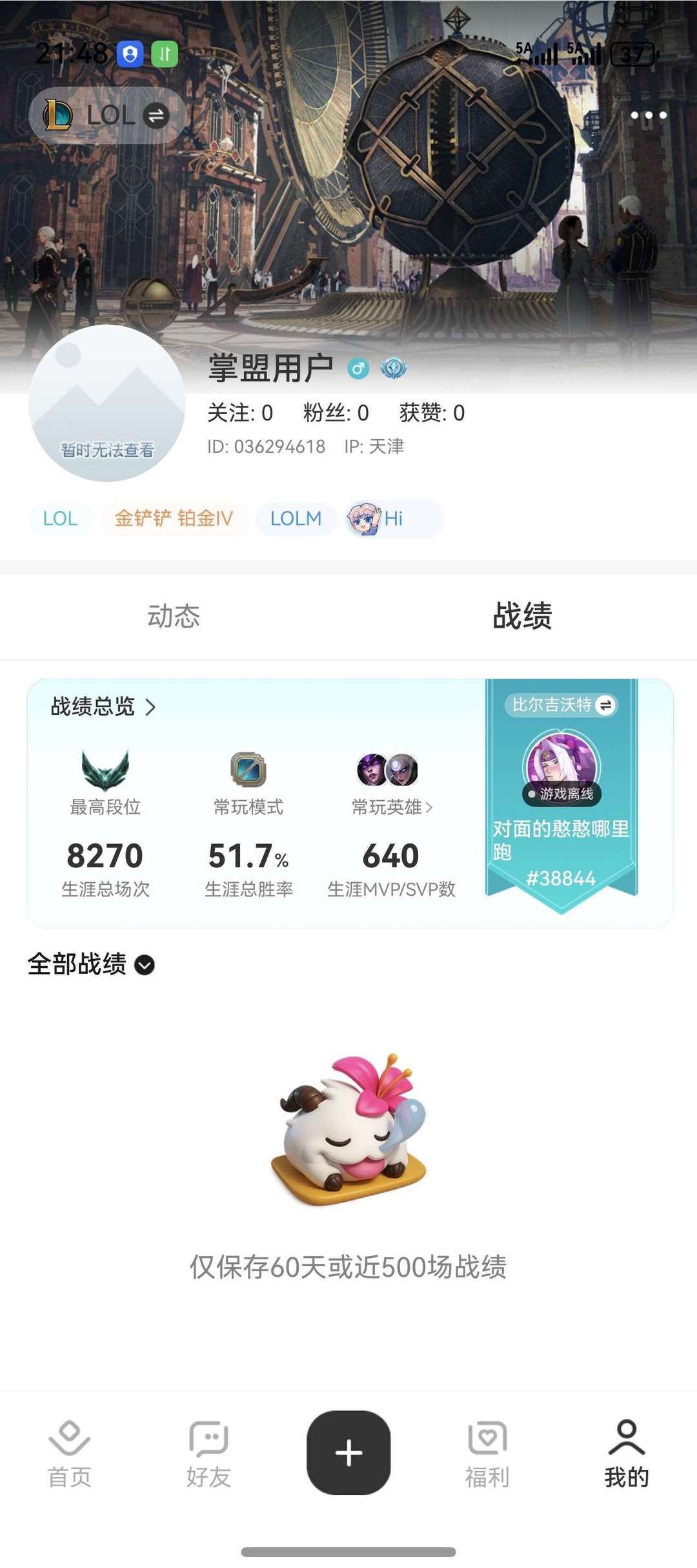
Task: Tap the profile avatar picture
Action: [107, 403]
